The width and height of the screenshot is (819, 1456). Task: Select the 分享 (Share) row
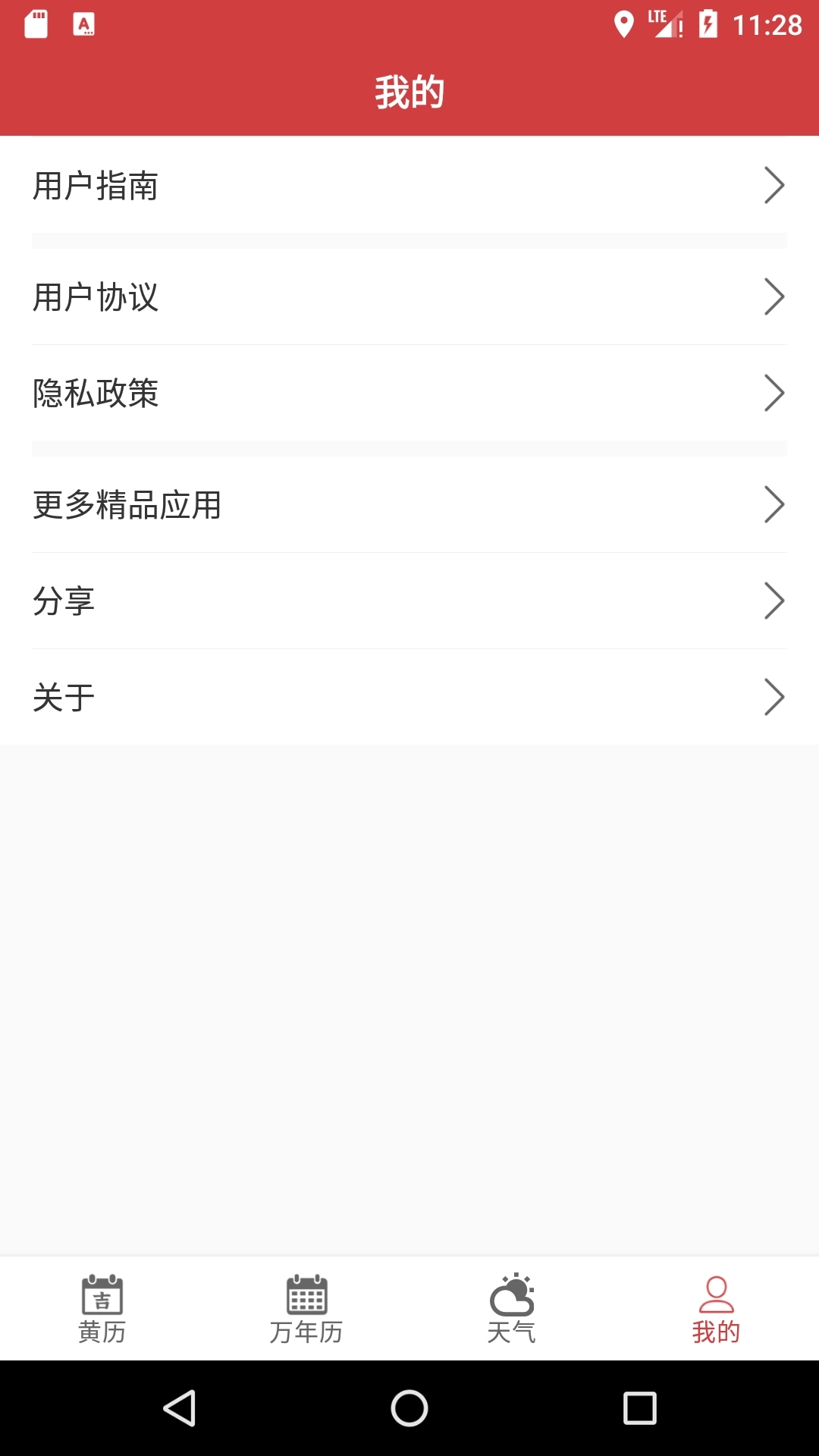409,601
